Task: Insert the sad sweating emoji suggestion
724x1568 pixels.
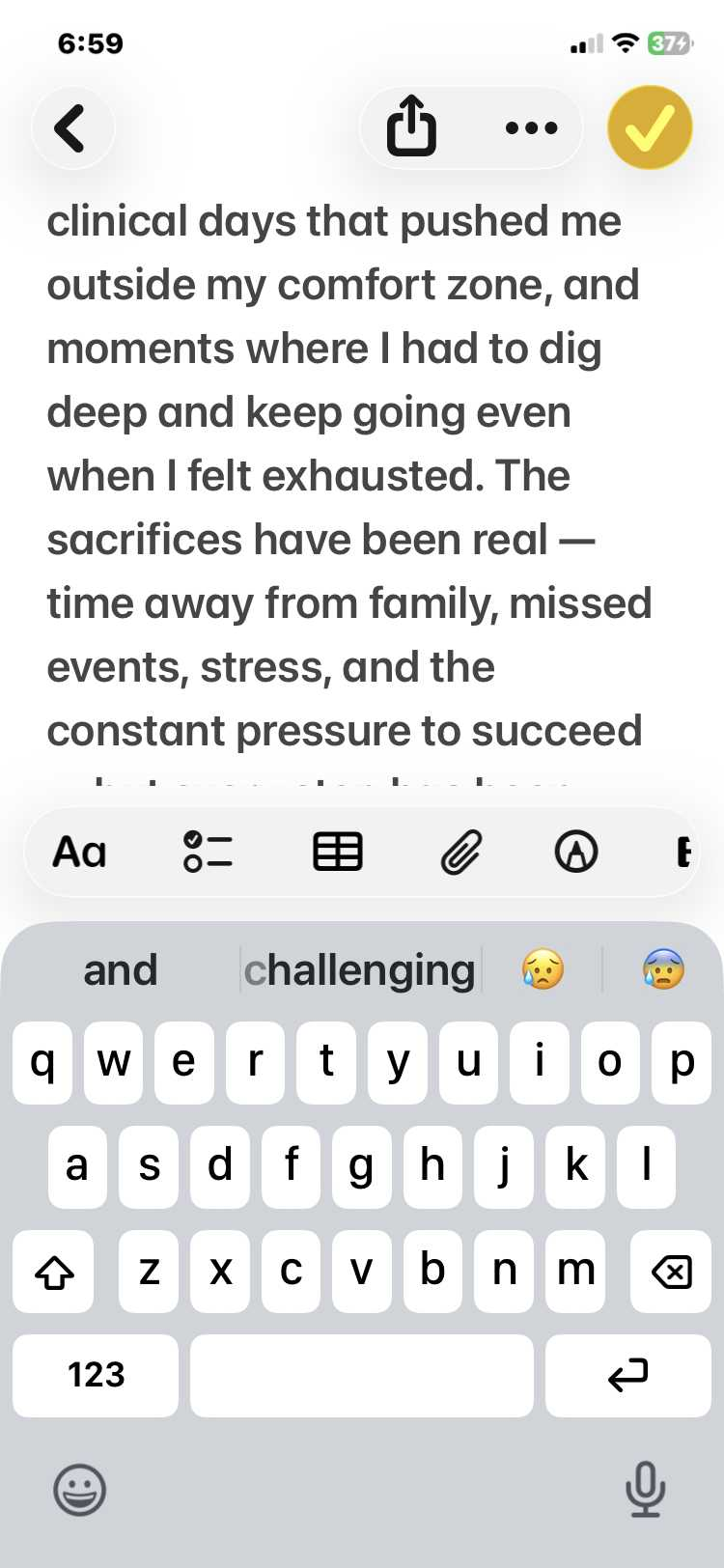Action: 543,969
